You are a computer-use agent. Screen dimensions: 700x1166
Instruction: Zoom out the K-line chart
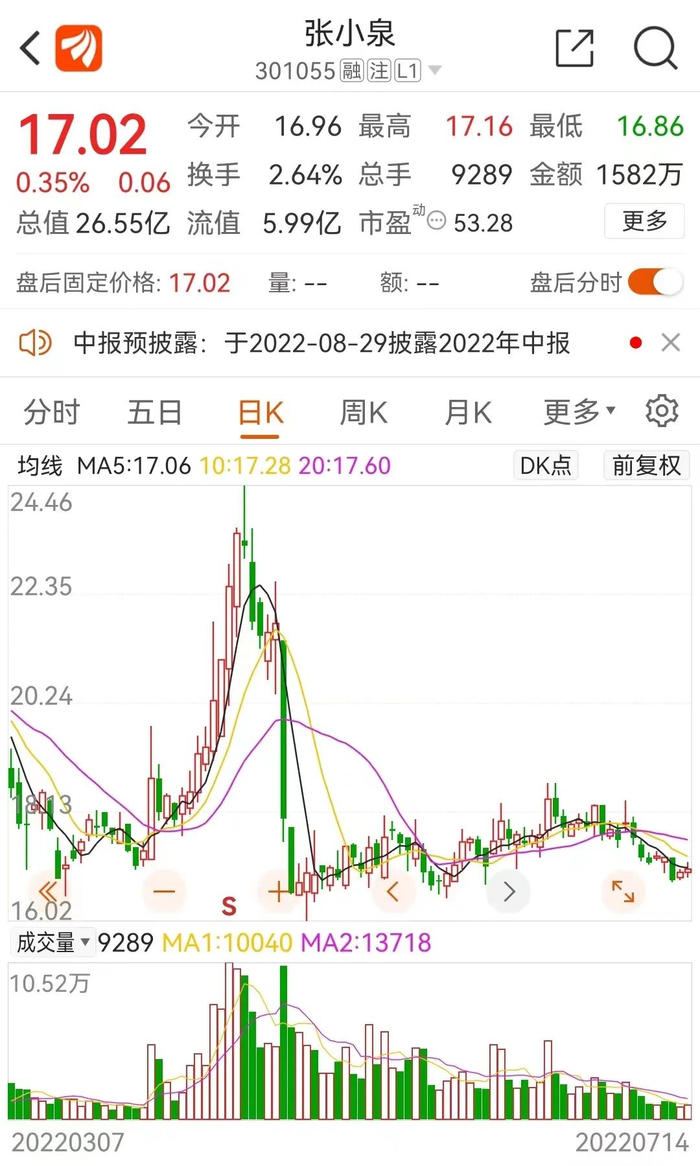coord(164,890)
